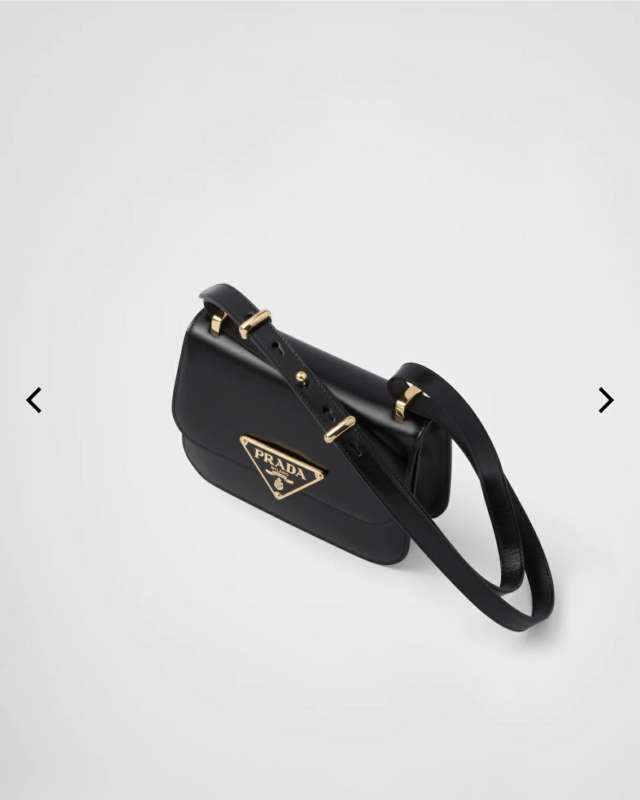Go to the previous product image
Image resolution: width=640 pixels, height=800 pixels.
coord(34,400)
